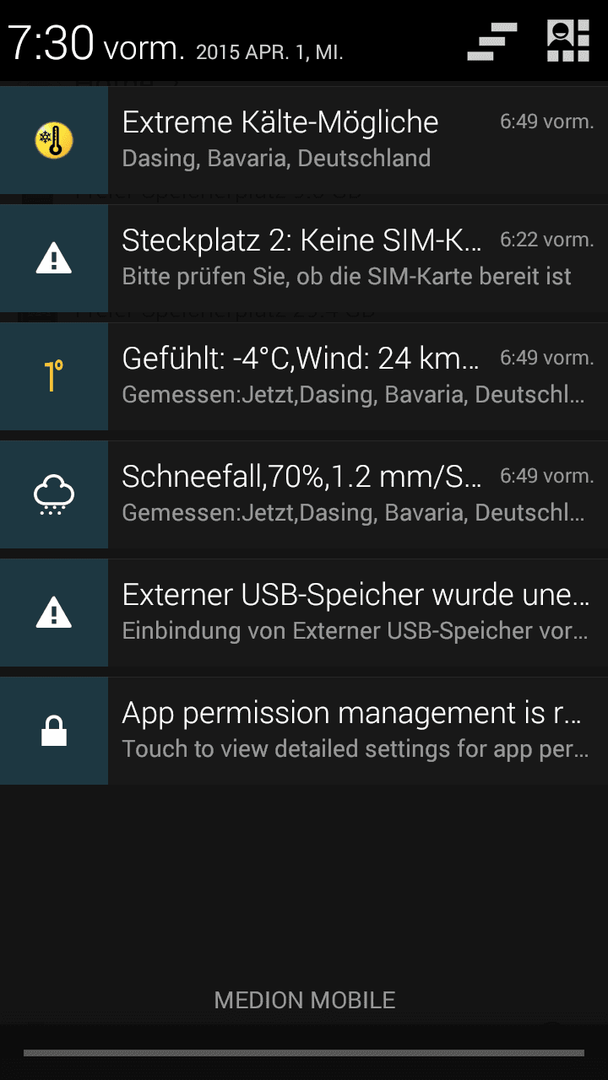Clear all notifications with the dismiss icon
The height and width of the screenshot is (1080, 608).
[492, 41]
